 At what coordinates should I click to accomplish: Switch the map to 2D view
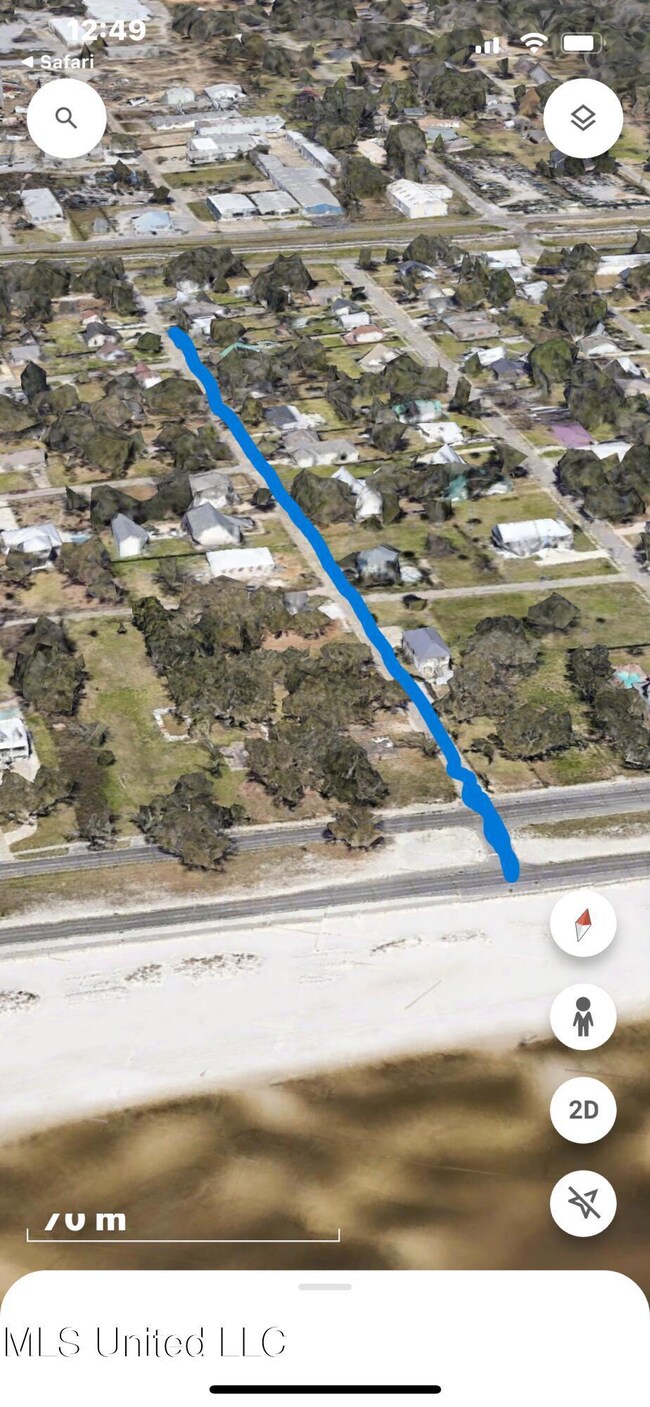pyautogui.click(x=583, y=1110)
